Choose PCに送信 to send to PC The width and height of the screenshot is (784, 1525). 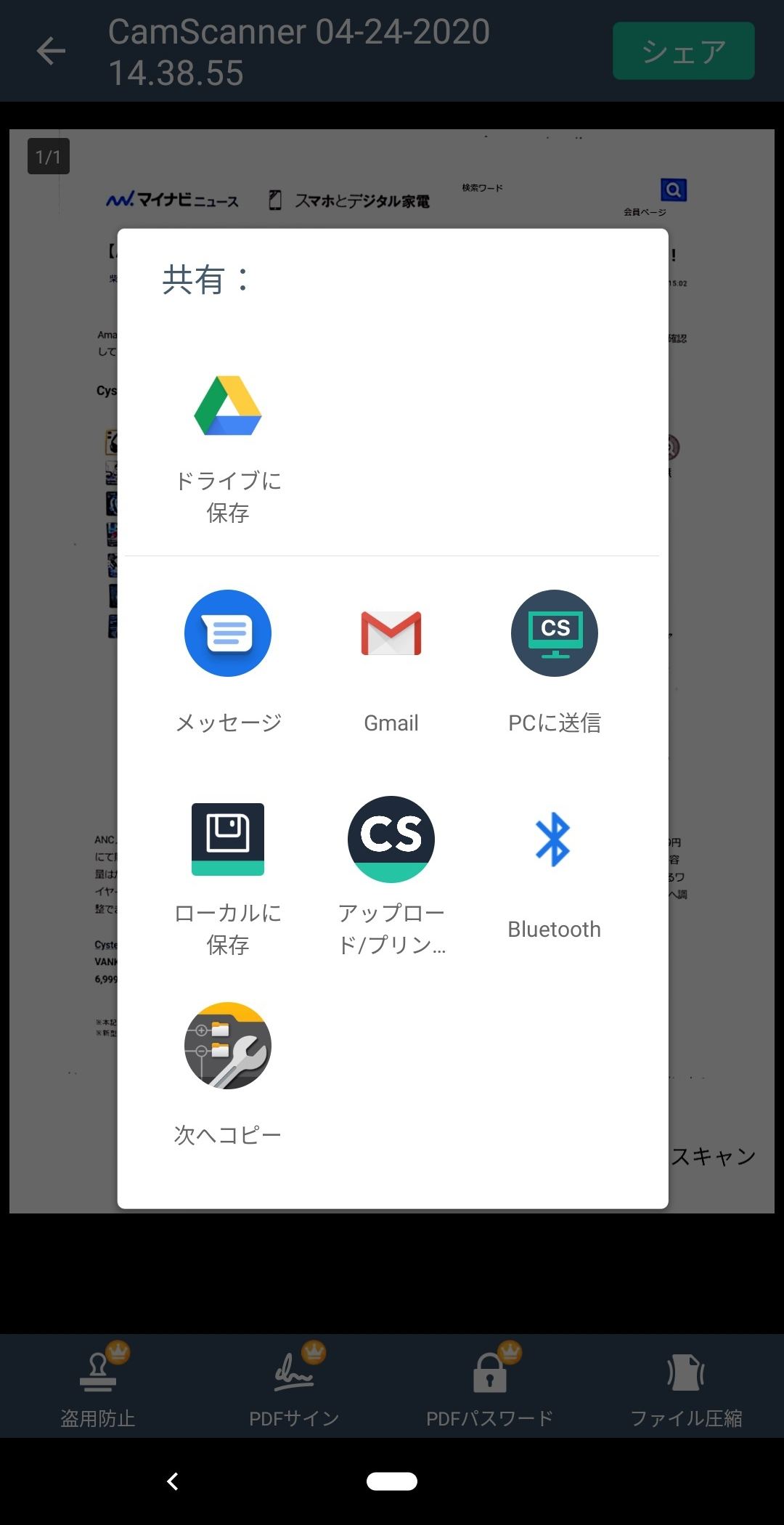(555, 662)
